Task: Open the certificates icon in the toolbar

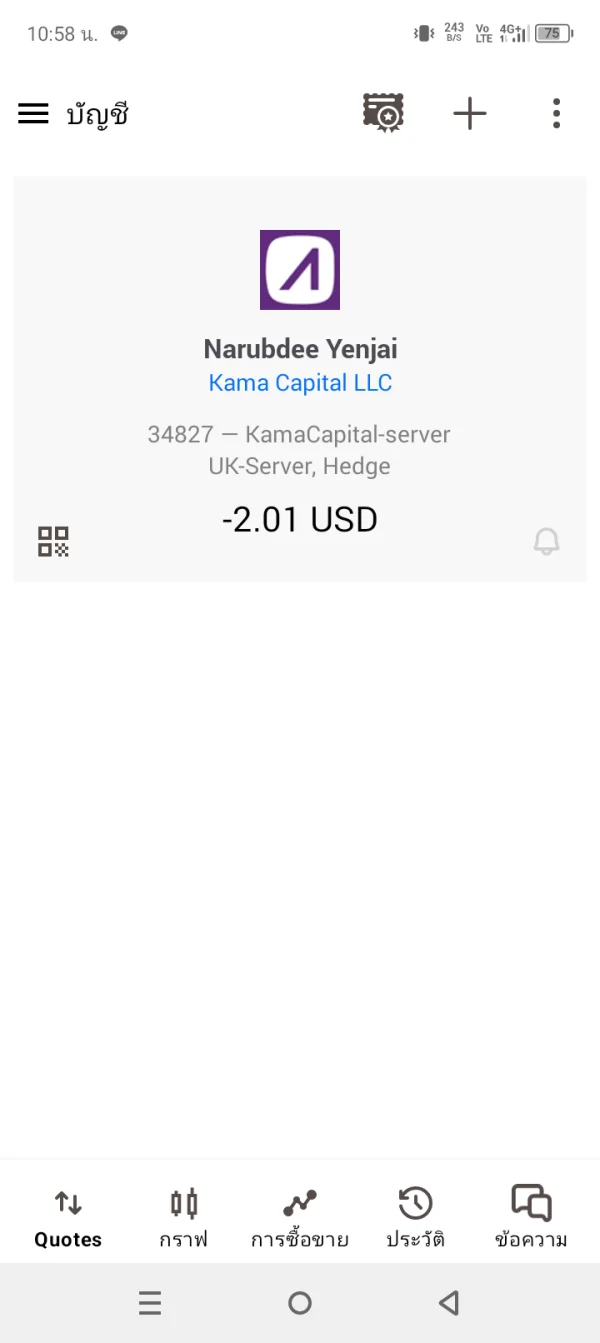Action: point(383,114)
